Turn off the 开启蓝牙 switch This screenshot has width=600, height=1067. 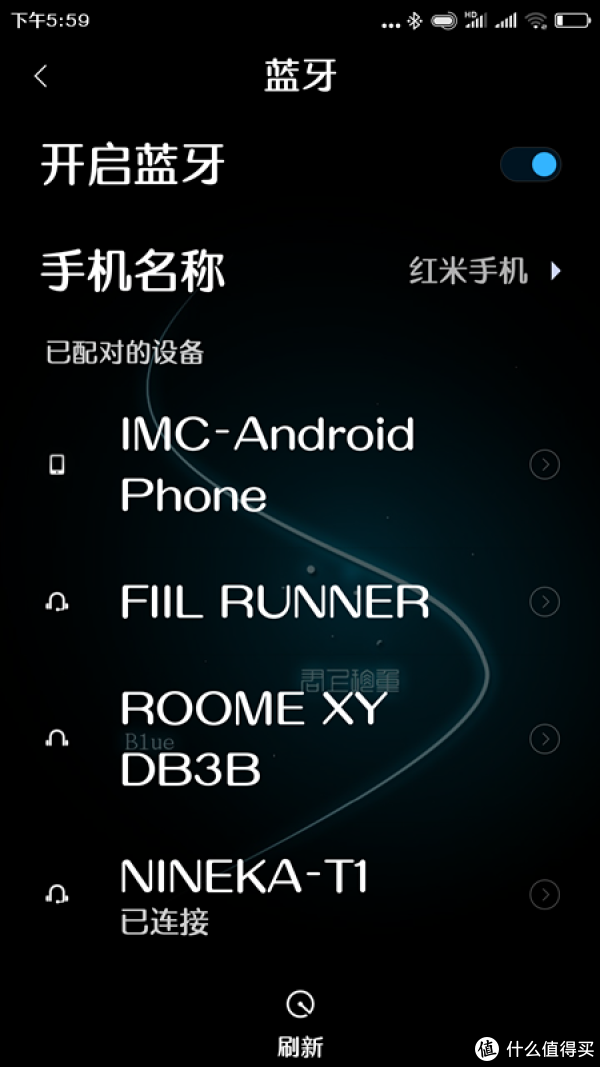pyautogui.click(x=531, y=165)
